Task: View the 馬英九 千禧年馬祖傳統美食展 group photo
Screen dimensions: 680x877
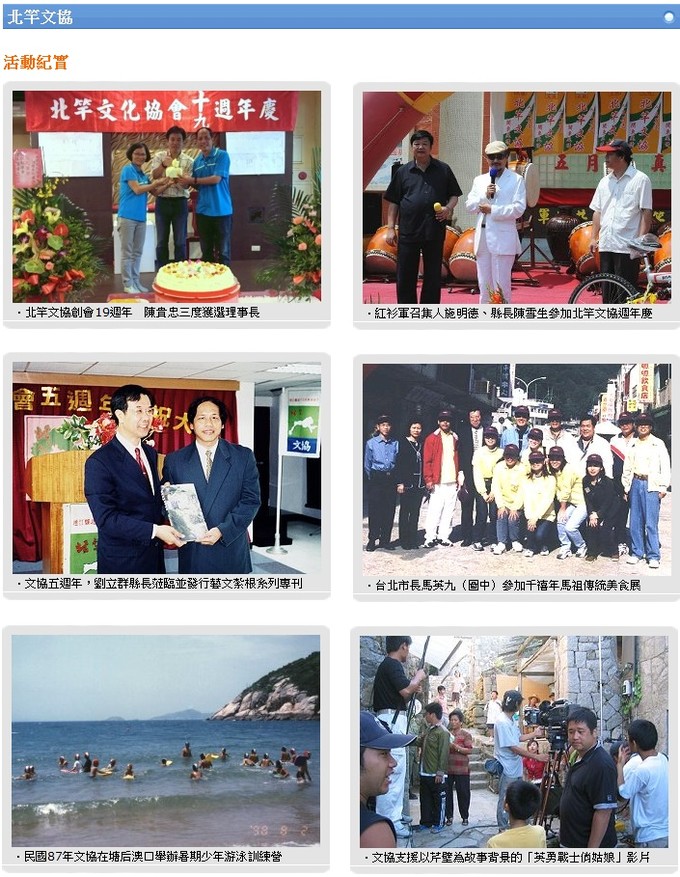Action: (x=516, y=467)
